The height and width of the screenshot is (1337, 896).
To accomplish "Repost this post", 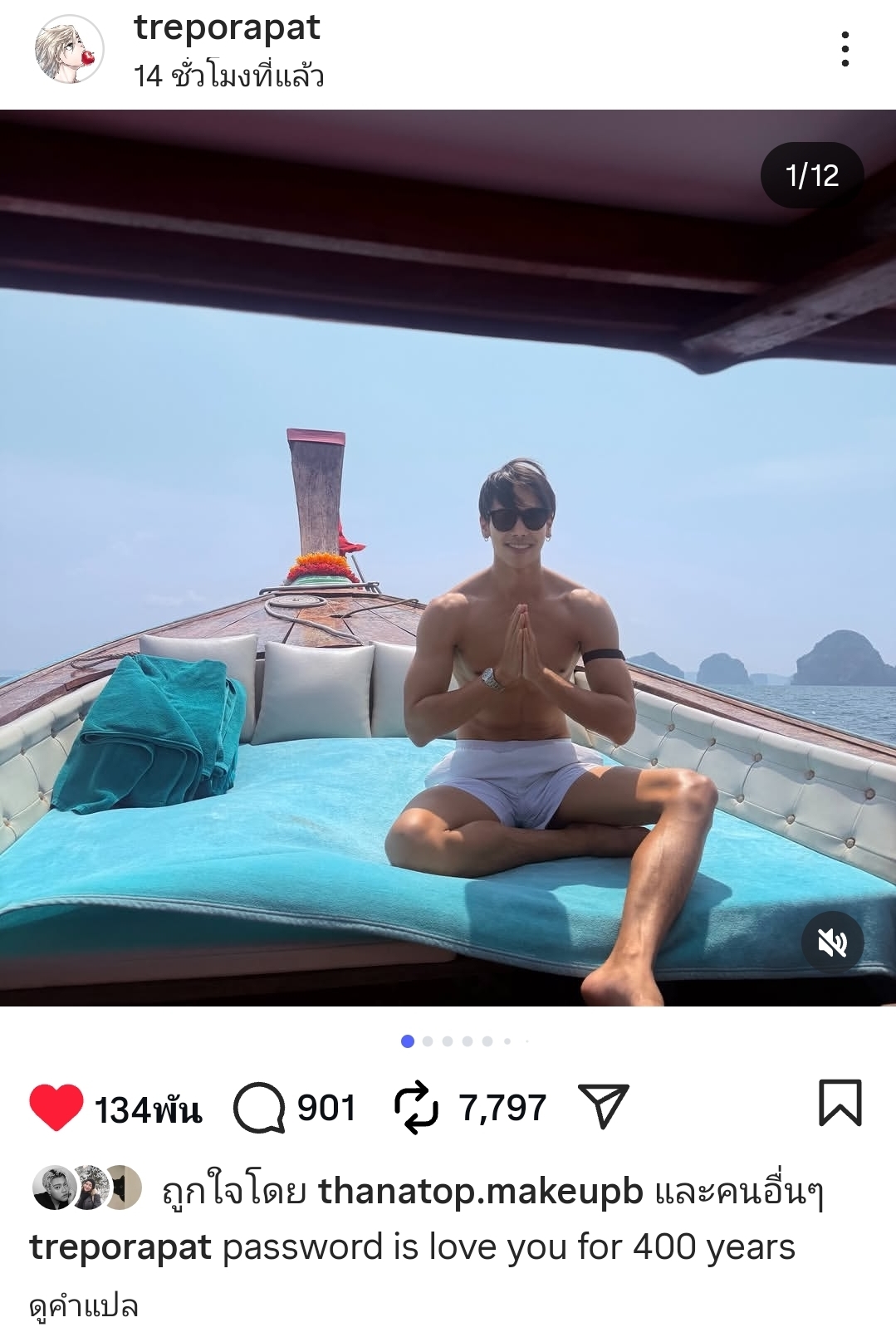I will [415, 1108].
